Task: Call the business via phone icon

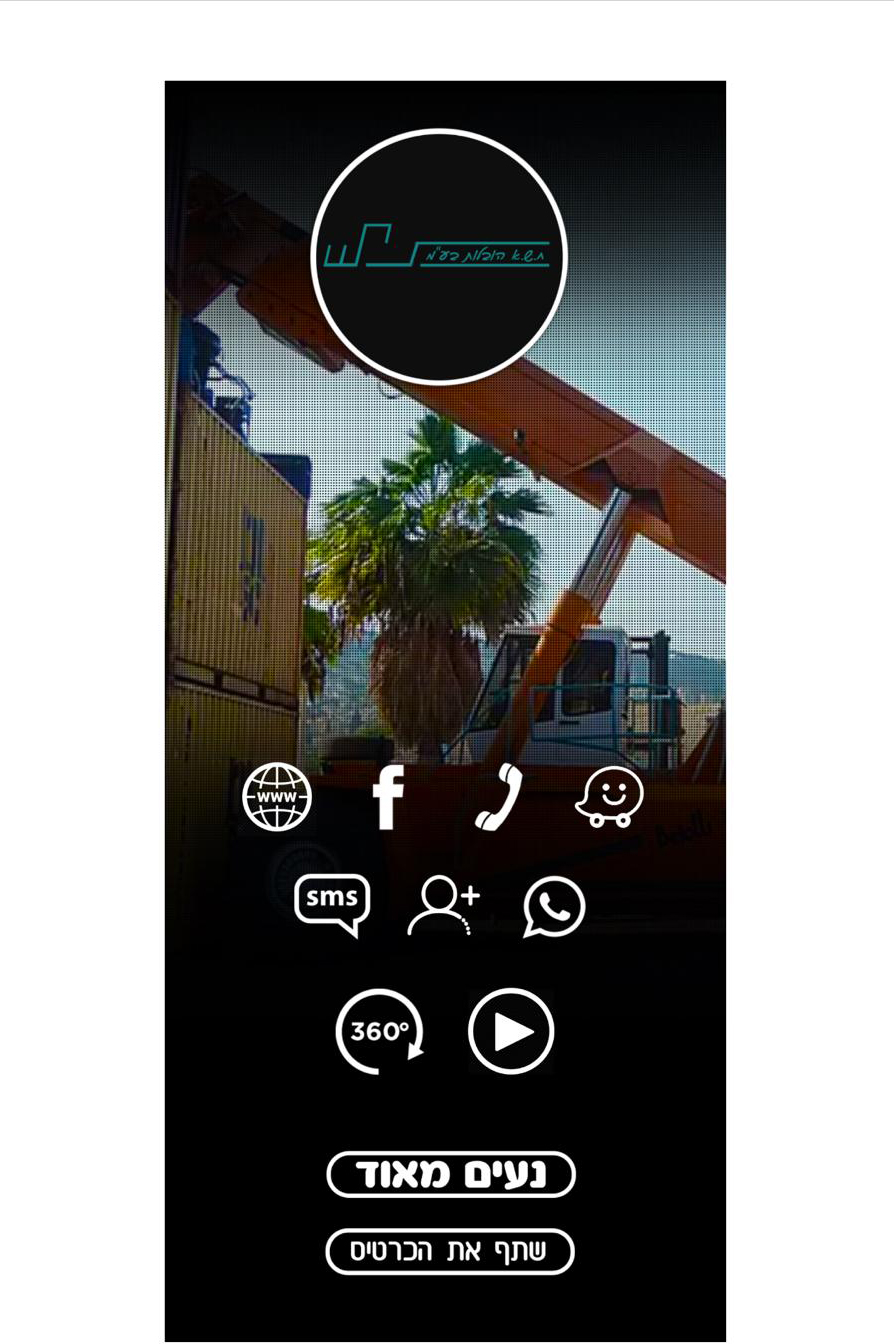Action: coord(499,797)
